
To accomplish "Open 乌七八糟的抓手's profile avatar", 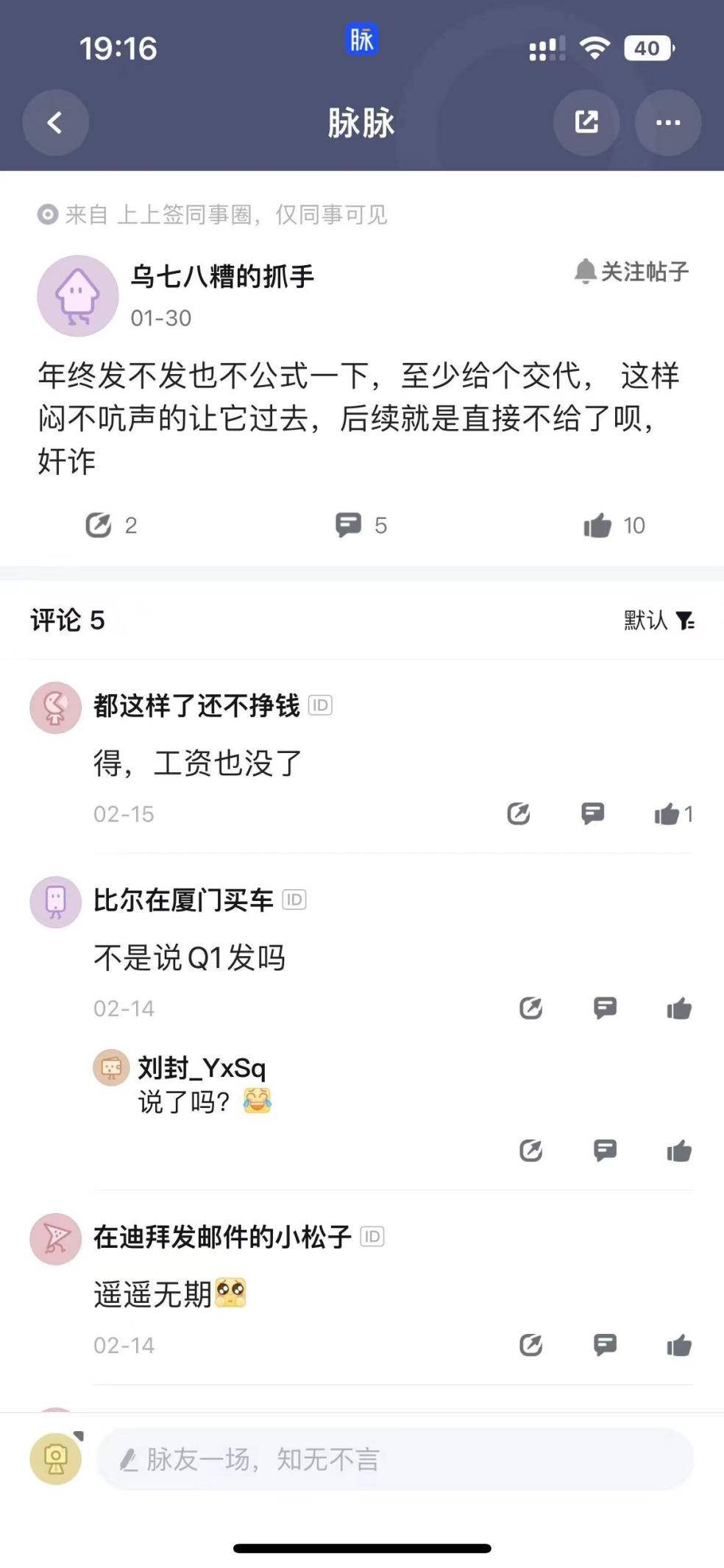I will pos(78,296).
